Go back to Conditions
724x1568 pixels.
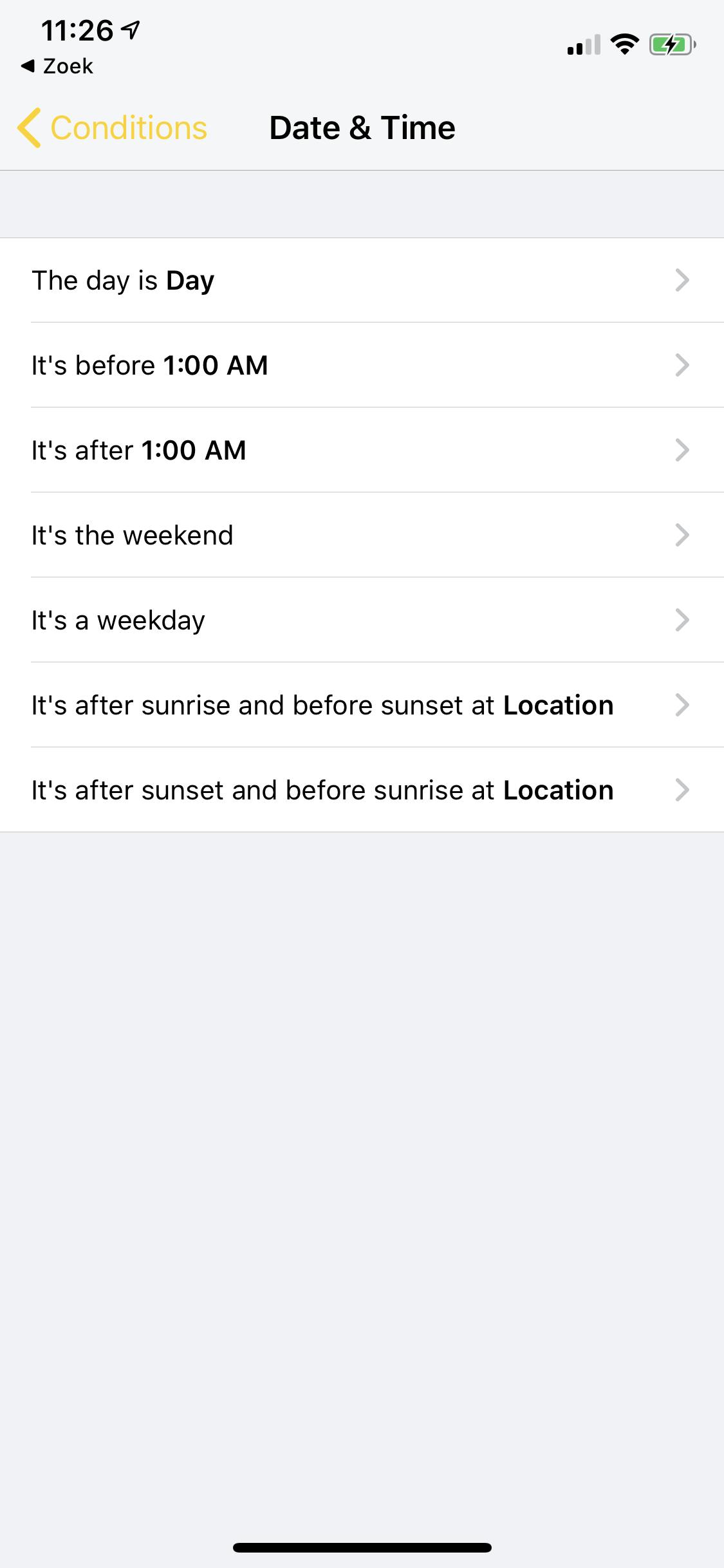[x=113, y=128]
